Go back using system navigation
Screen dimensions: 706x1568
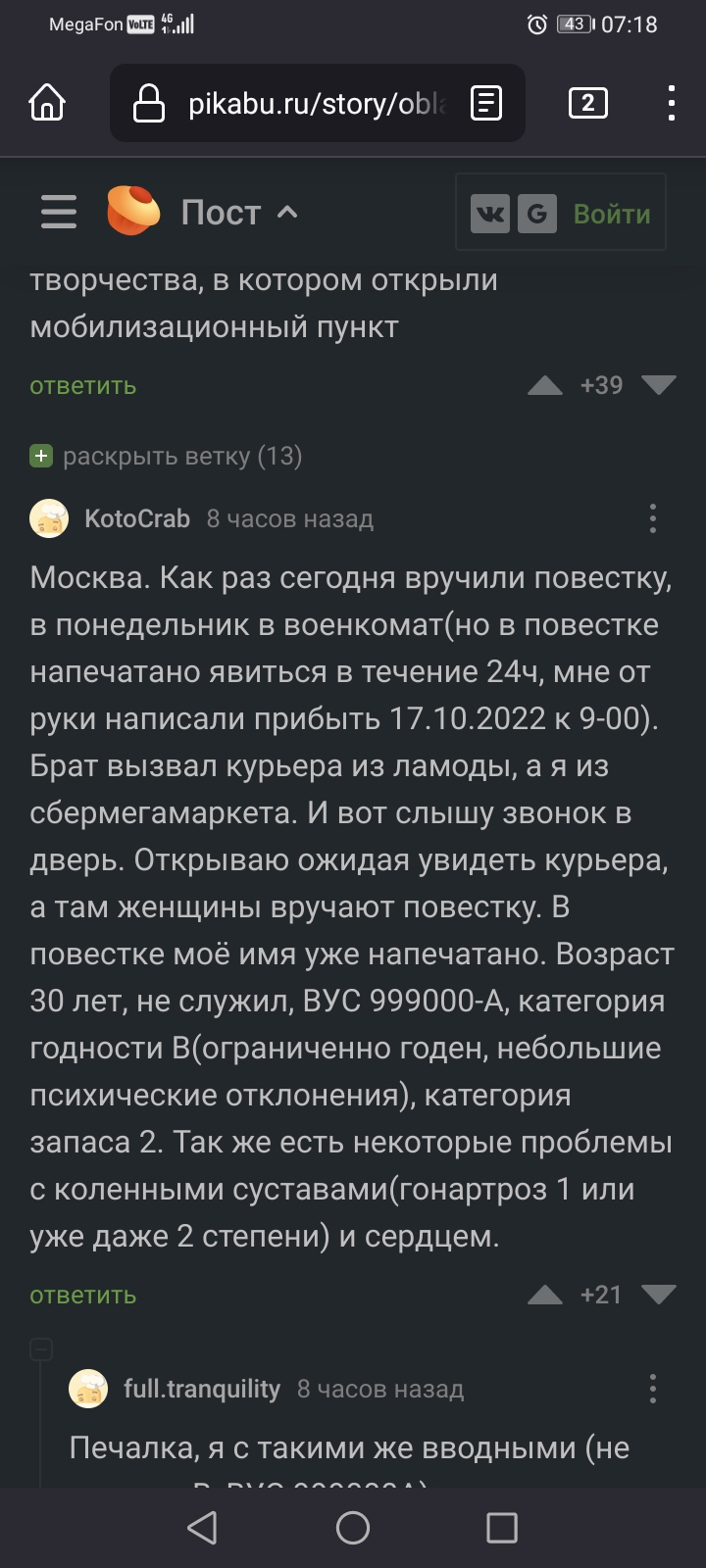click(x=202, y=1527)
